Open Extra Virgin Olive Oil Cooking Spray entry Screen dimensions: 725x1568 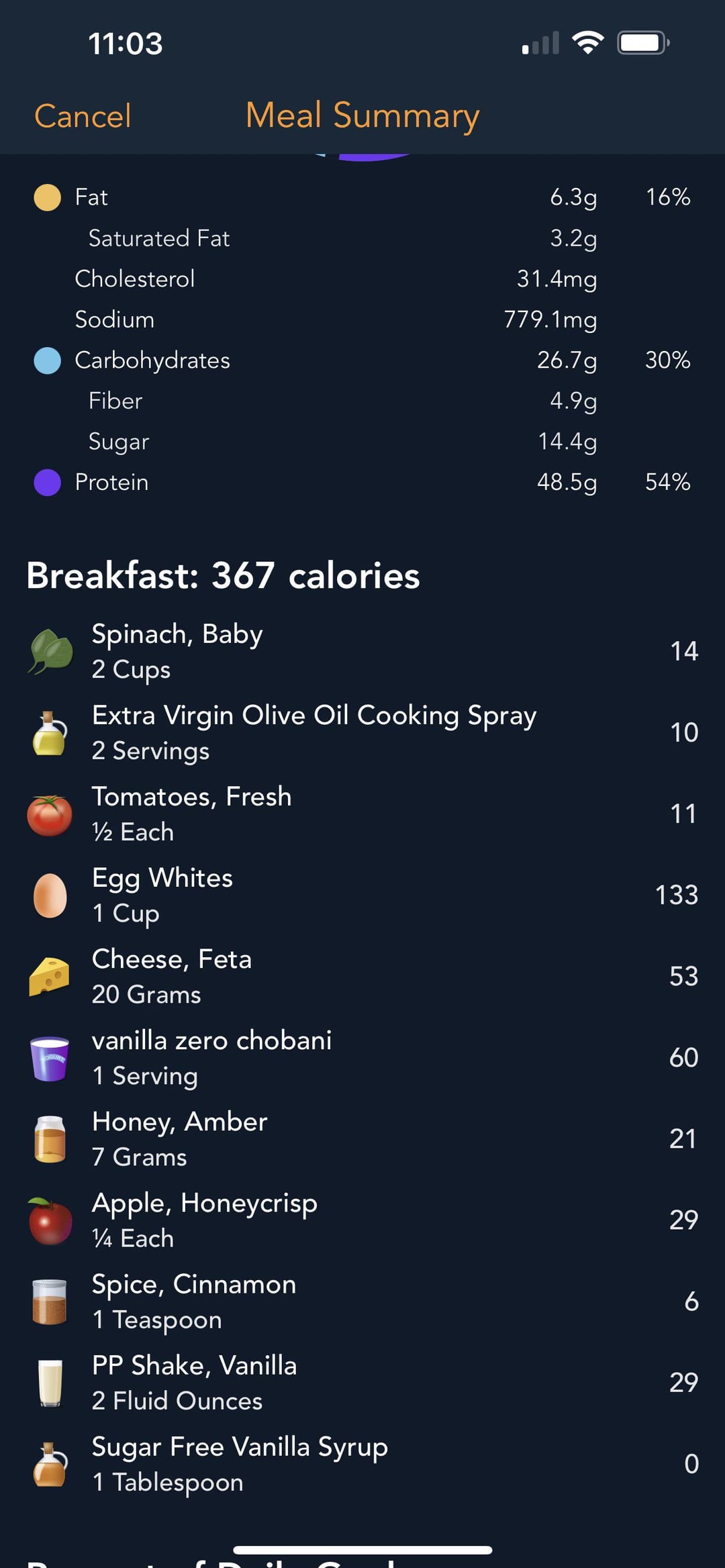[x=362, y=732]
